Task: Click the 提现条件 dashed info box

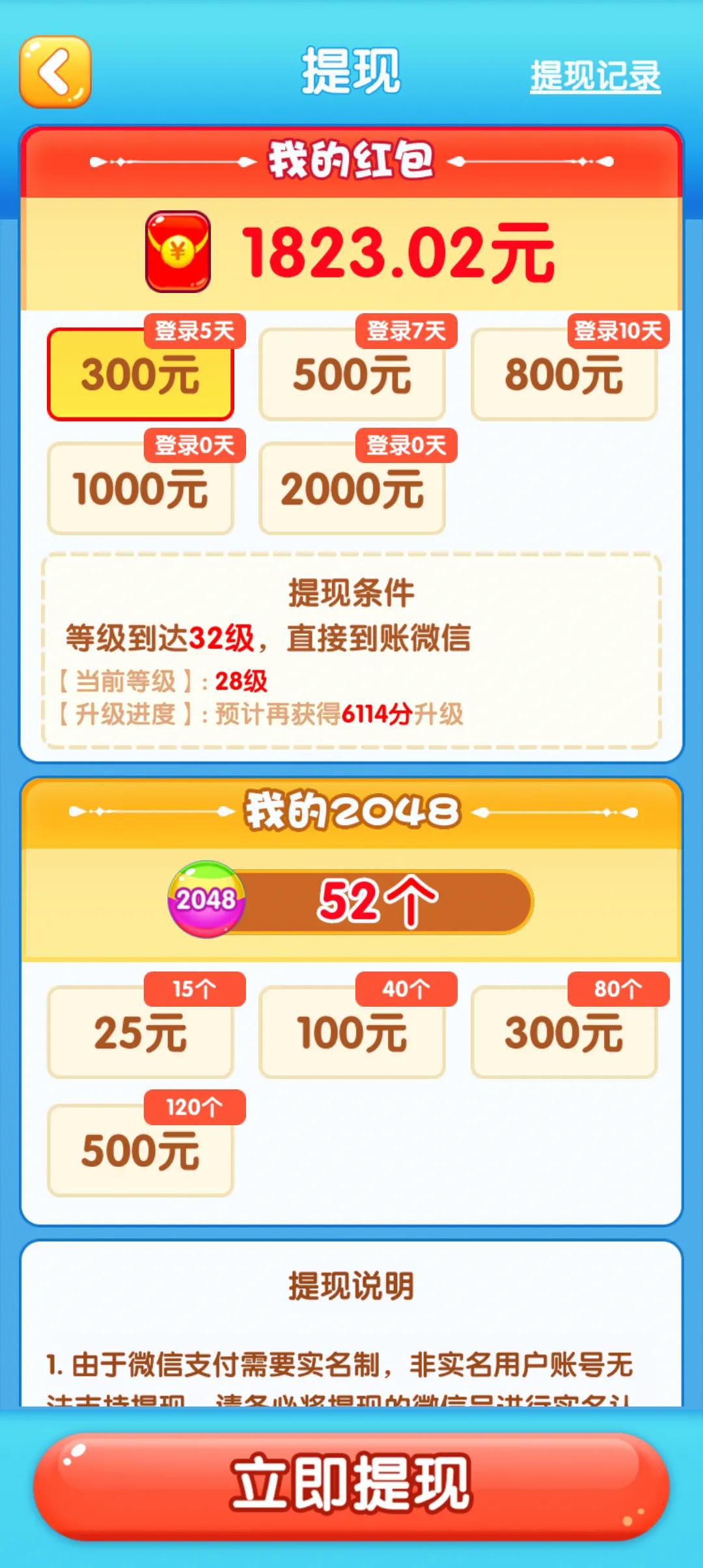Action: [x=351, y=651]
